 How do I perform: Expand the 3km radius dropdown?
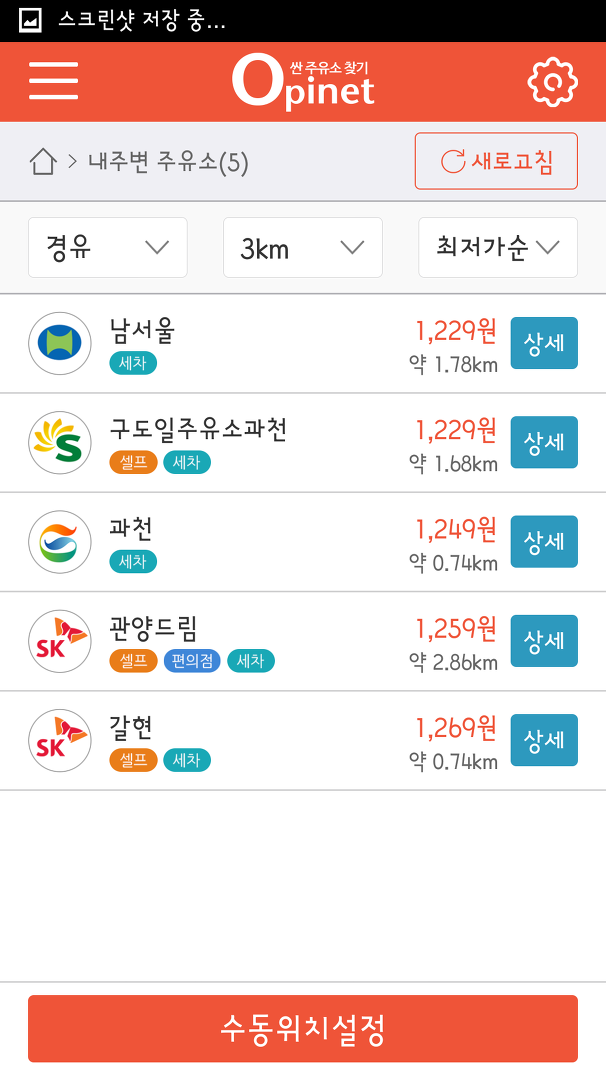tap(302, 247)
